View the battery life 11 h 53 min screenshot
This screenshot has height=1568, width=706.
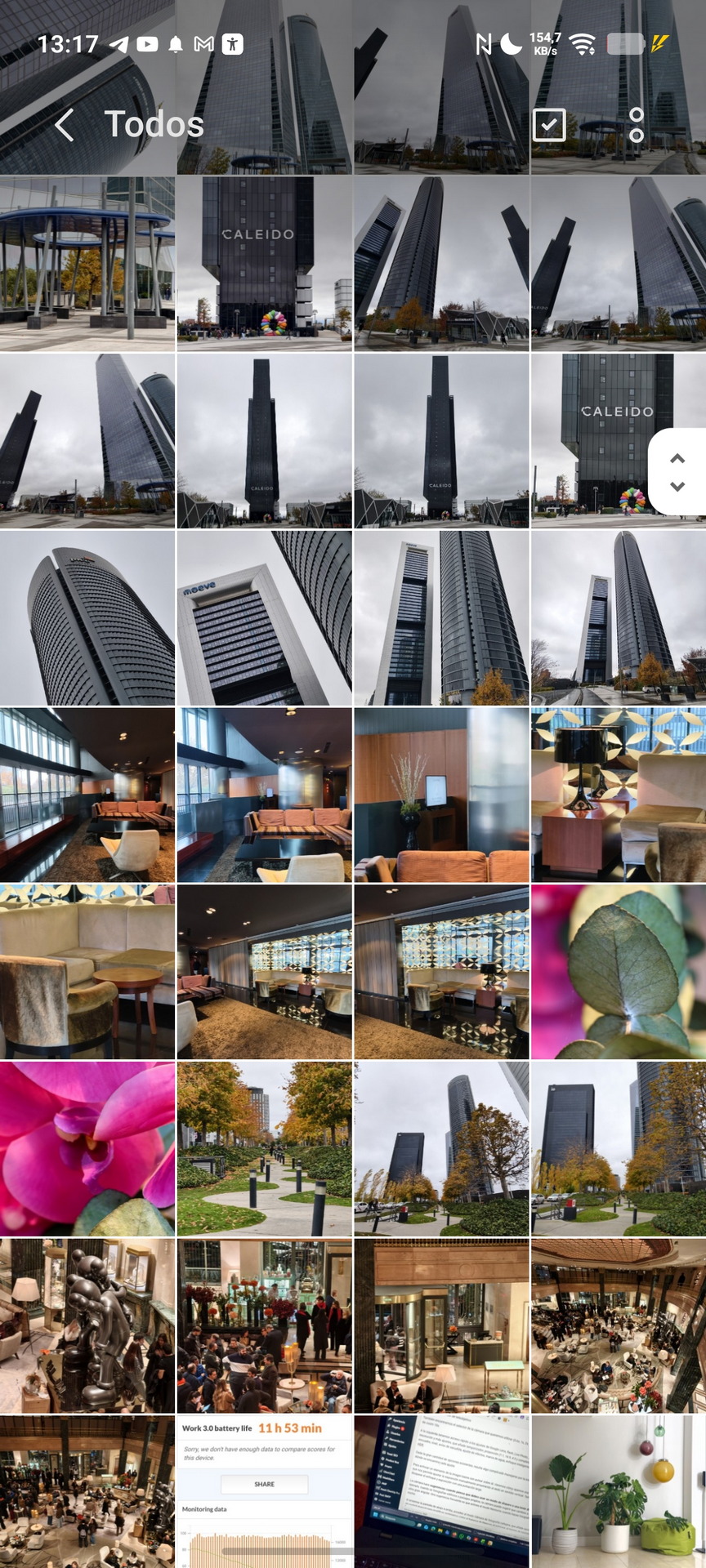point(264,1490)
